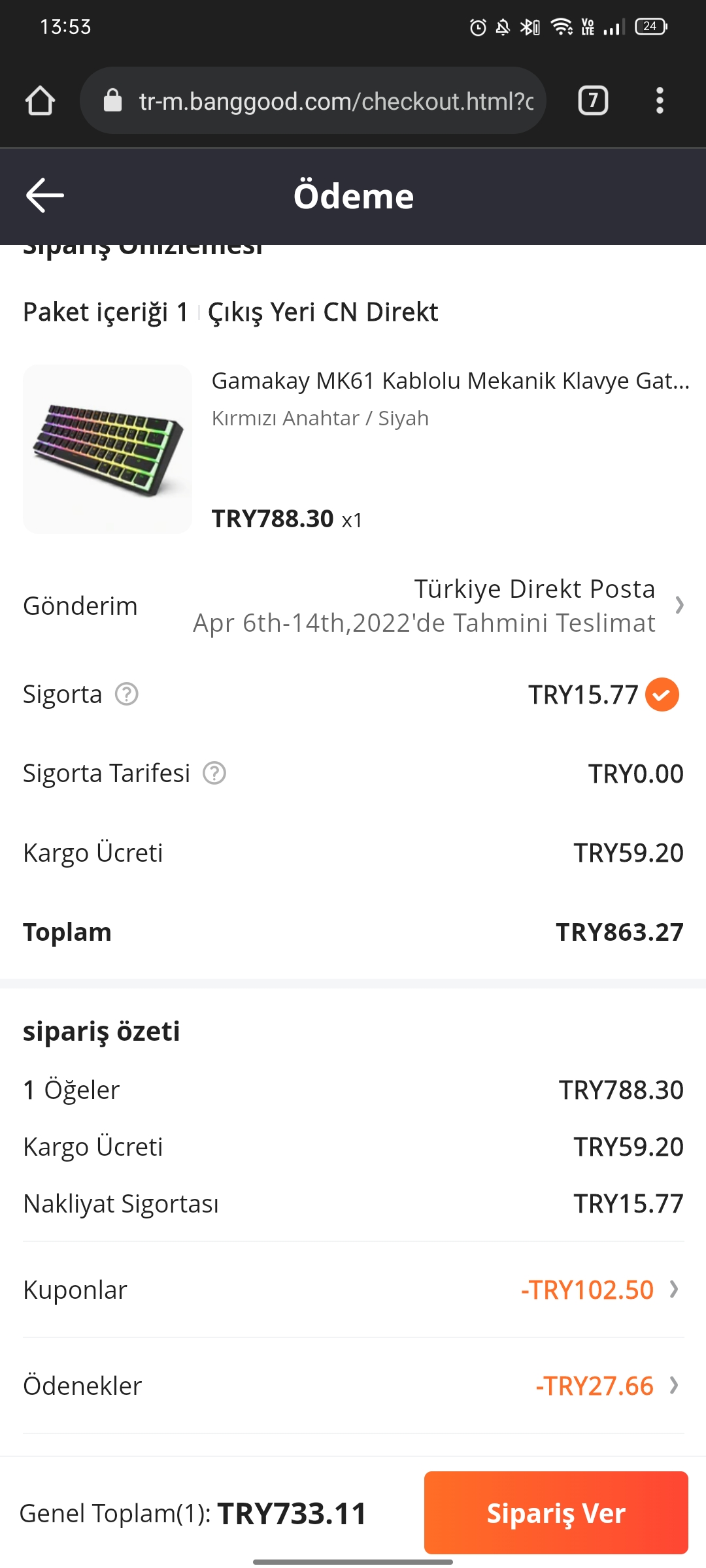Viewport: 706px width, 1568px height.
Task: Go back from the Ödeme page
Action: (44, 195)
